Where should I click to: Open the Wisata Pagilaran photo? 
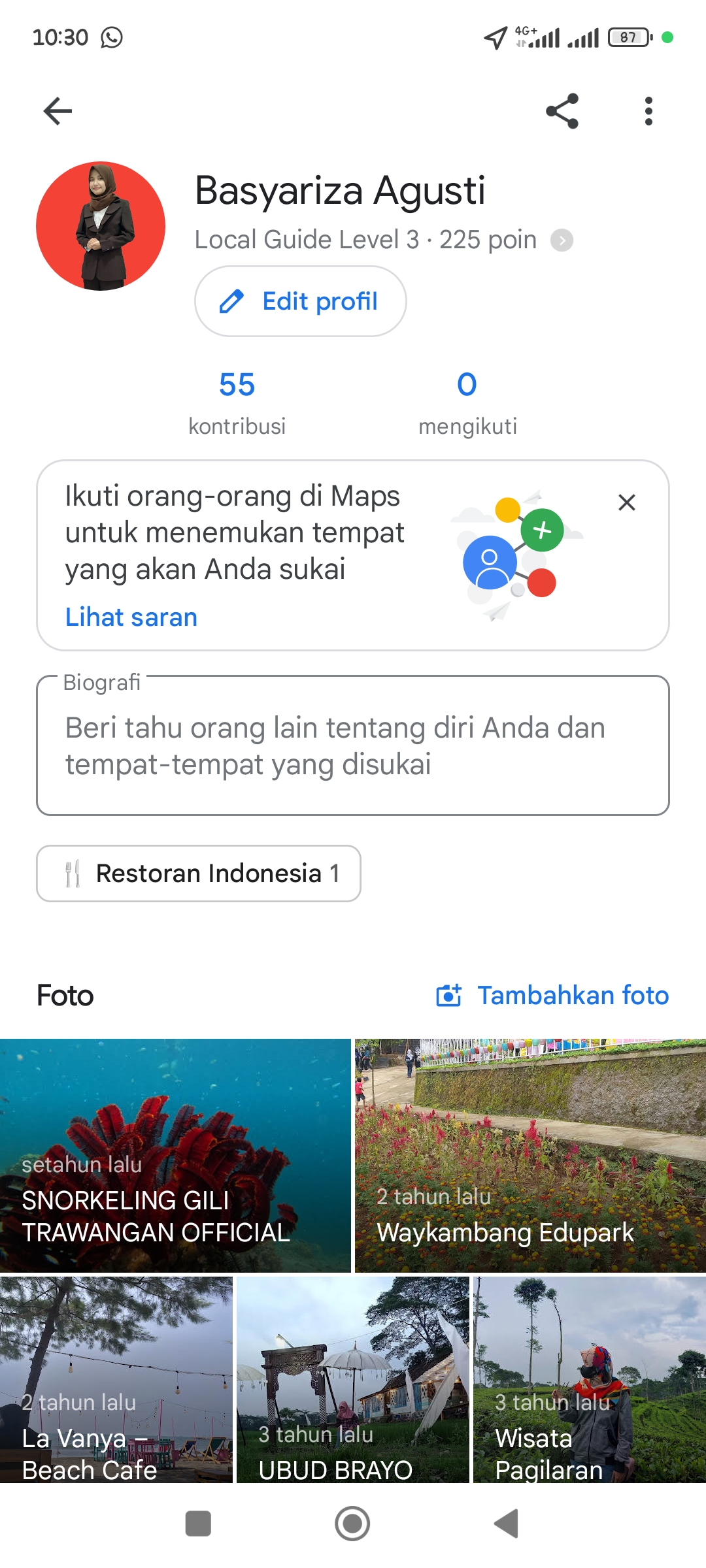tap(590, 1379)
